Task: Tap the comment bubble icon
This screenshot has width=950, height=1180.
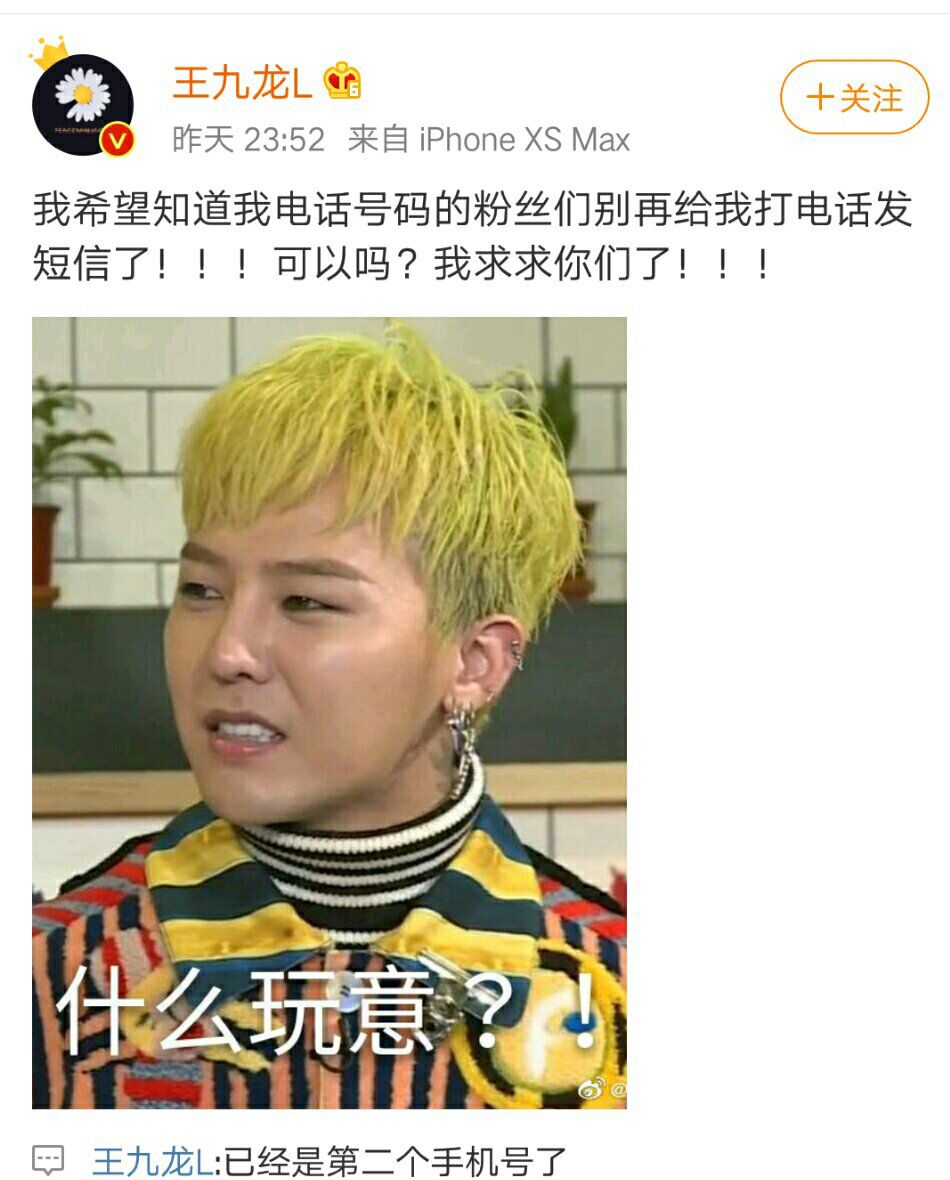Action: point(48,1160)
